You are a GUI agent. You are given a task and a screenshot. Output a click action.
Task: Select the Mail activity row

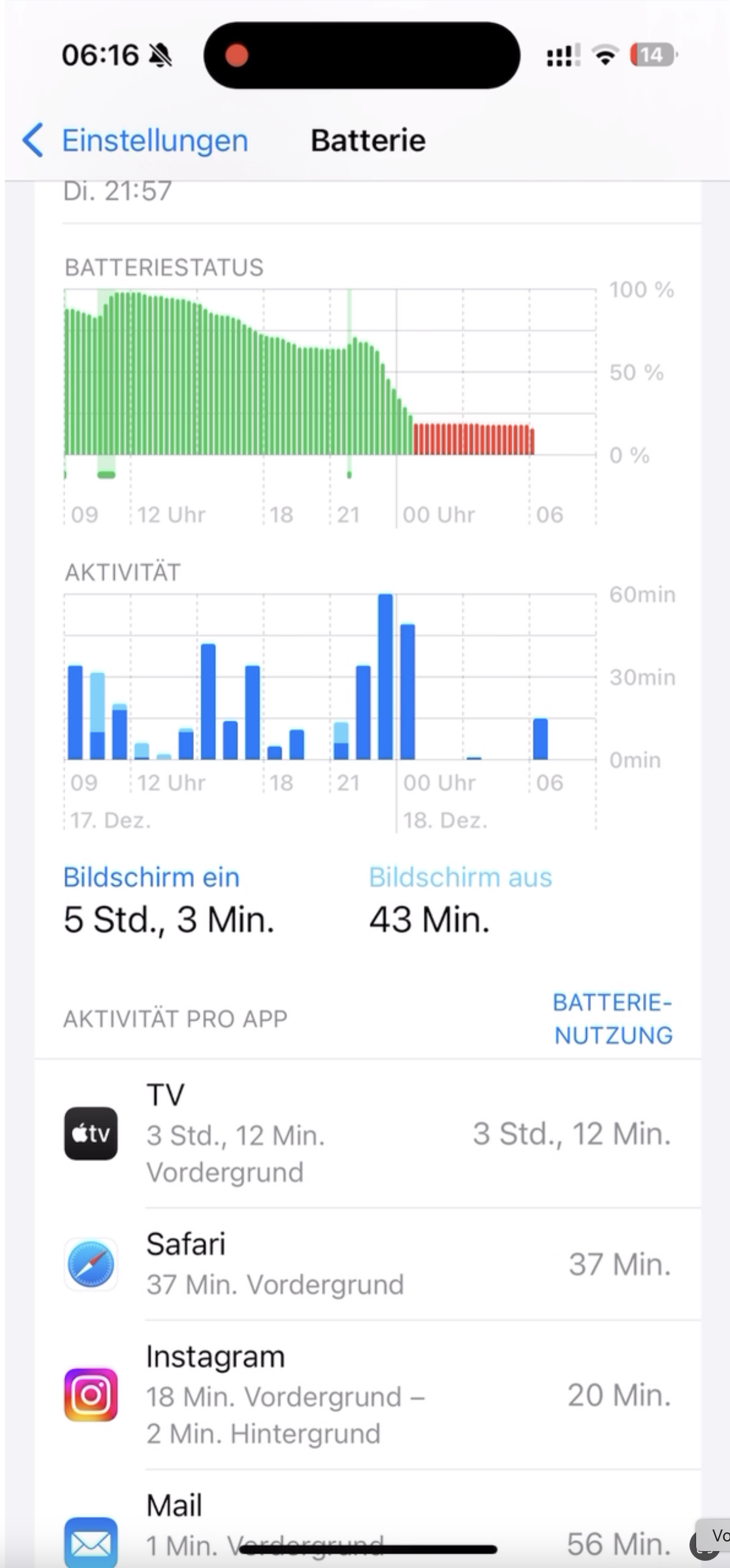368,1524
